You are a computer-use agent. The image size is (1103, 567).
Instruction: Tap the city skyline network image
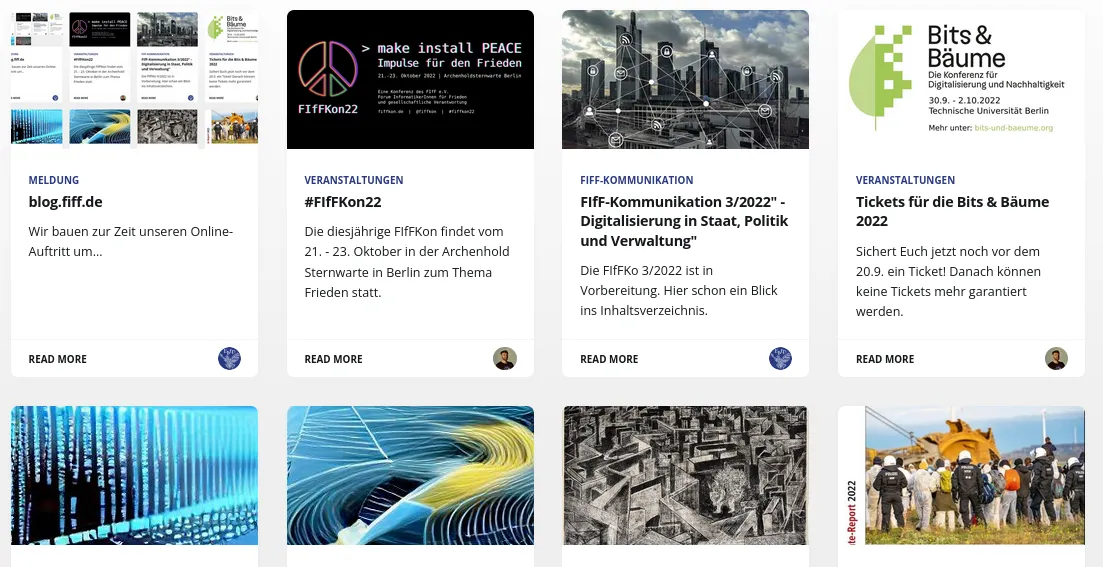(x=685, y=79)
